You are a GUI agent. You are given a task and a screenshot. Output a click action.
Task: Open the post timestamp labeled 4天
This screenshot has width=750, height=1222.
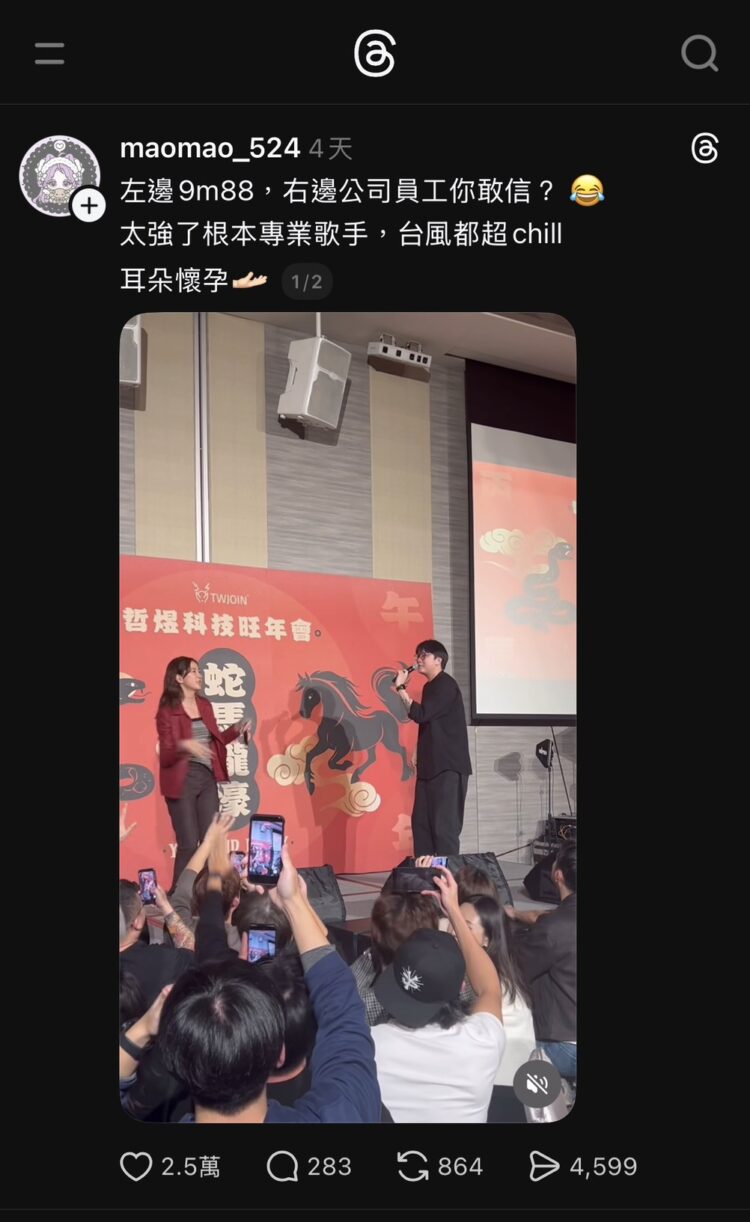(x=326, y=147)
